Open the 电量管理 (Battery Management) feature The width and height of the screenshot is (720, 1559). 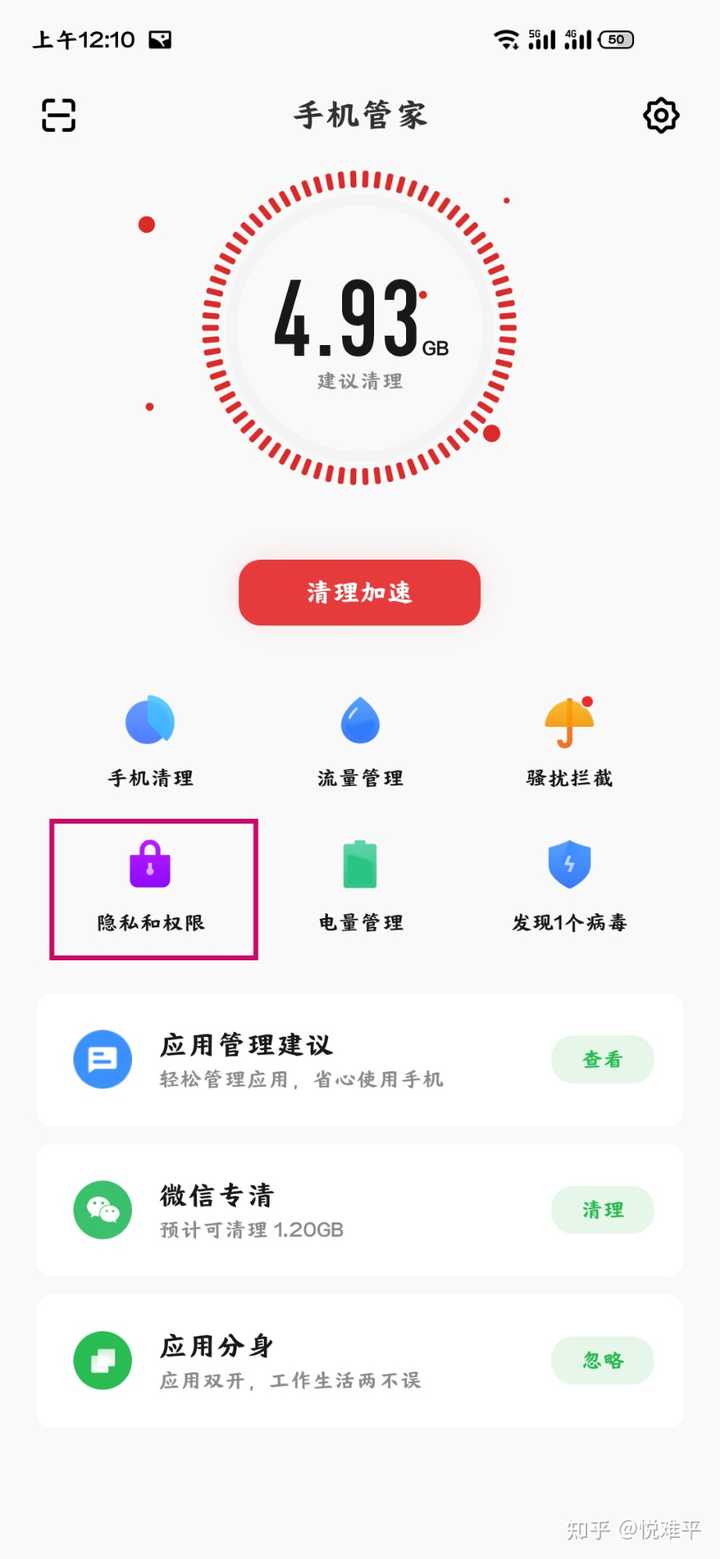click(359, 885)
